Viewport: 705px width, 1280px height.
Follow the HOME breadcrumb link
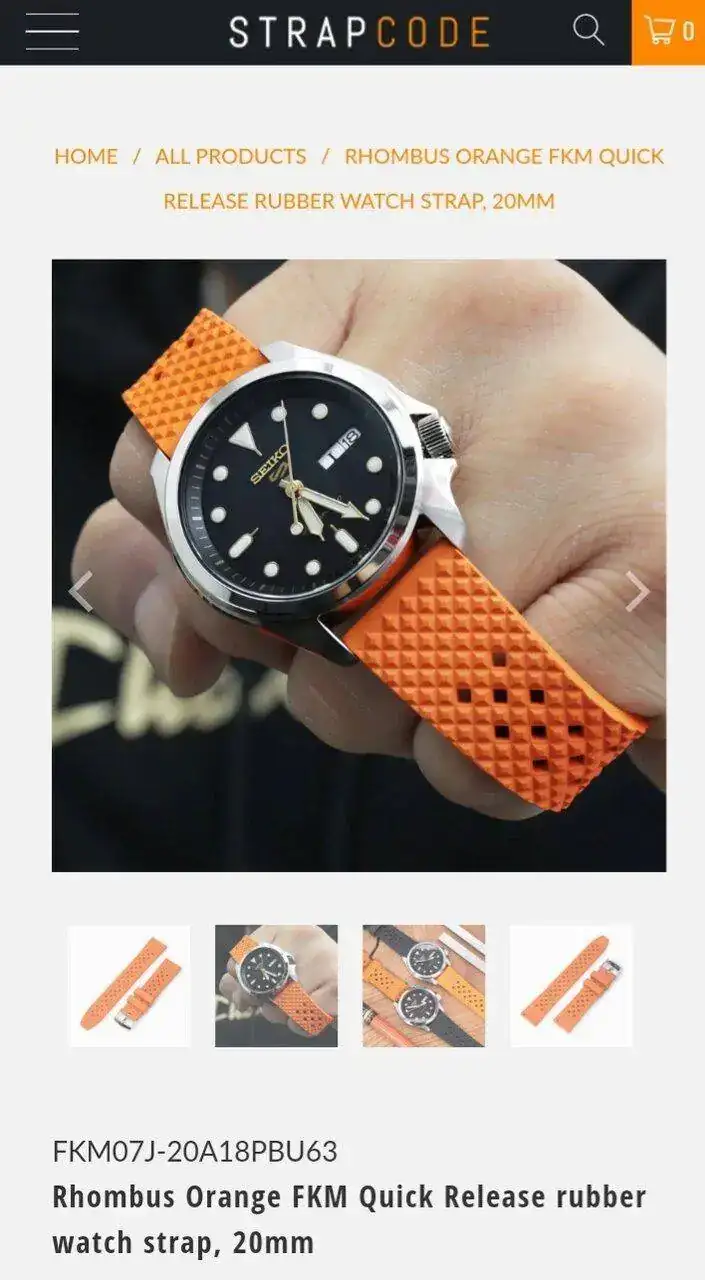click(x=86, y=156)
